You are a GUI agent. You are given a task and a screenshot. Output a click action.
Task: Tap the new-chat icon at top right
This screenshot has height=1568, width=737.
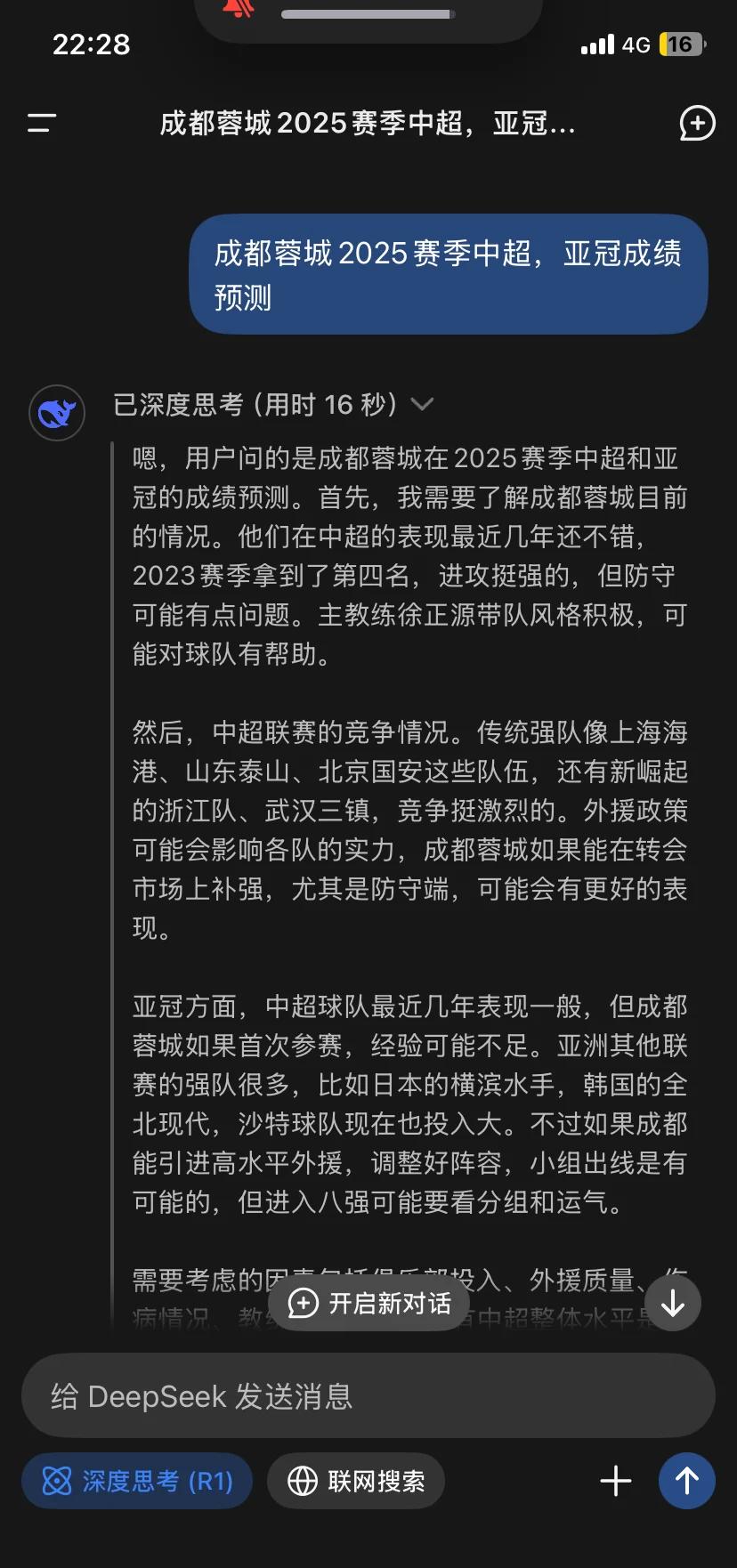pyautogui.click(x=698, y=124)
